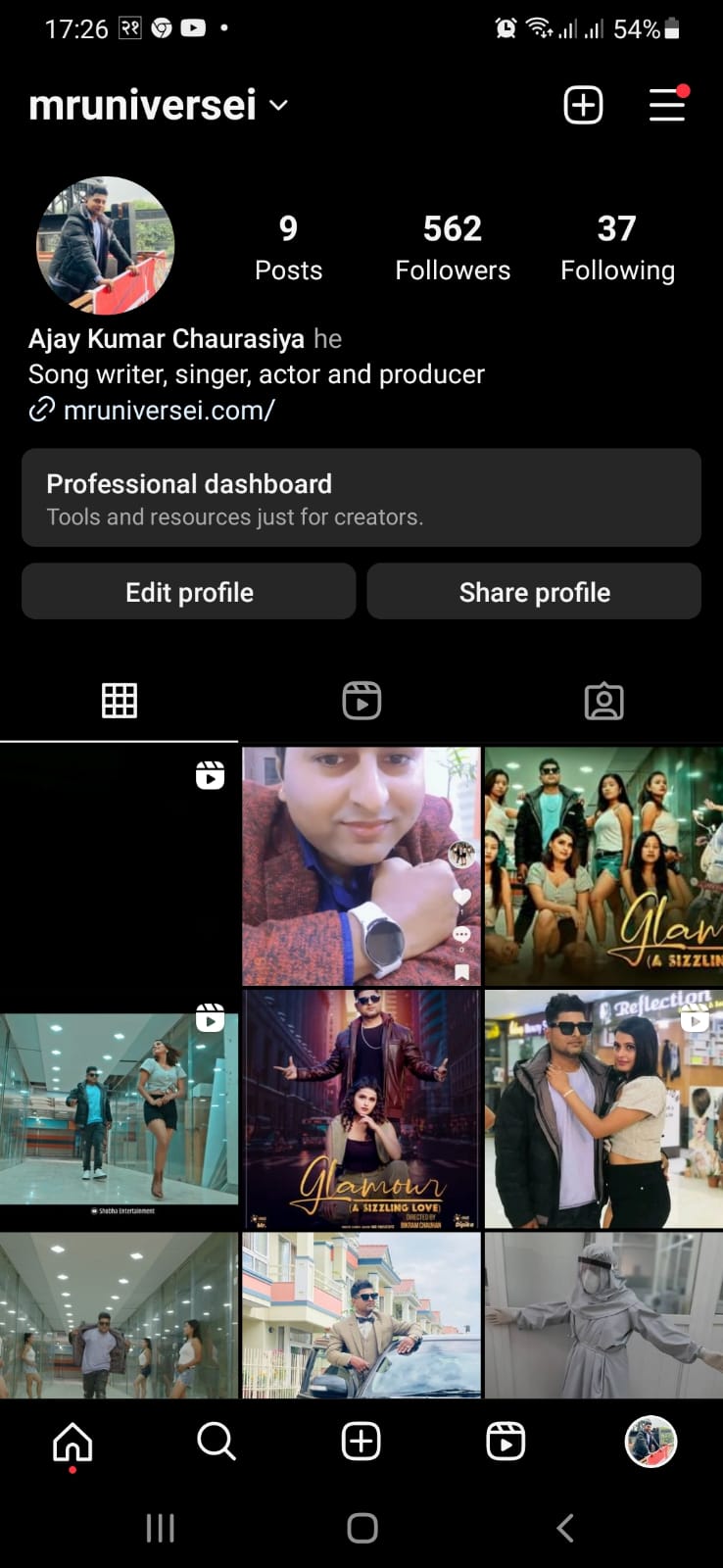Open the mruniversei.com link
Screen dimensions: 723x1568
[x=169, y=410]
